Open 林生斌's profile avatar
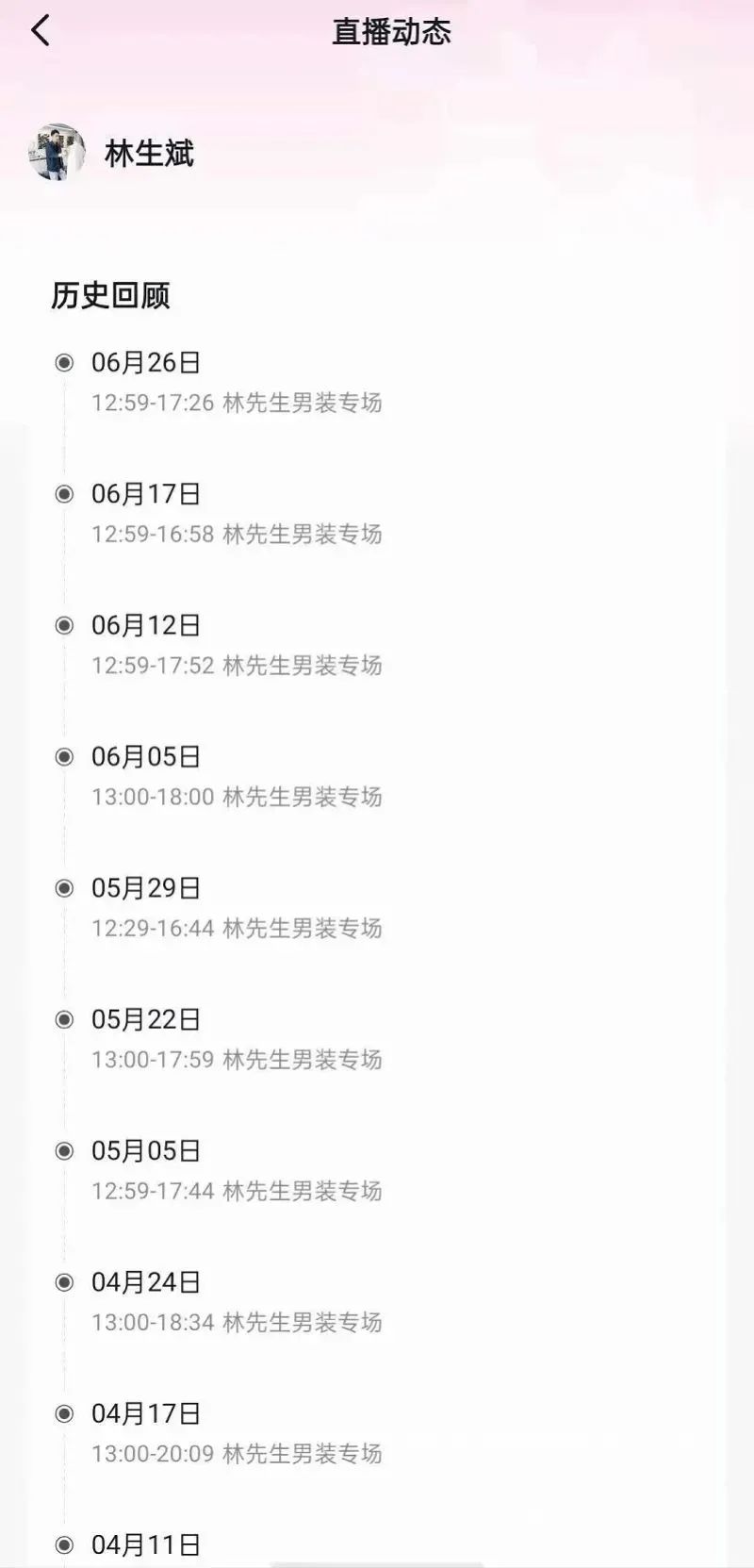 [x=57, y=152]
